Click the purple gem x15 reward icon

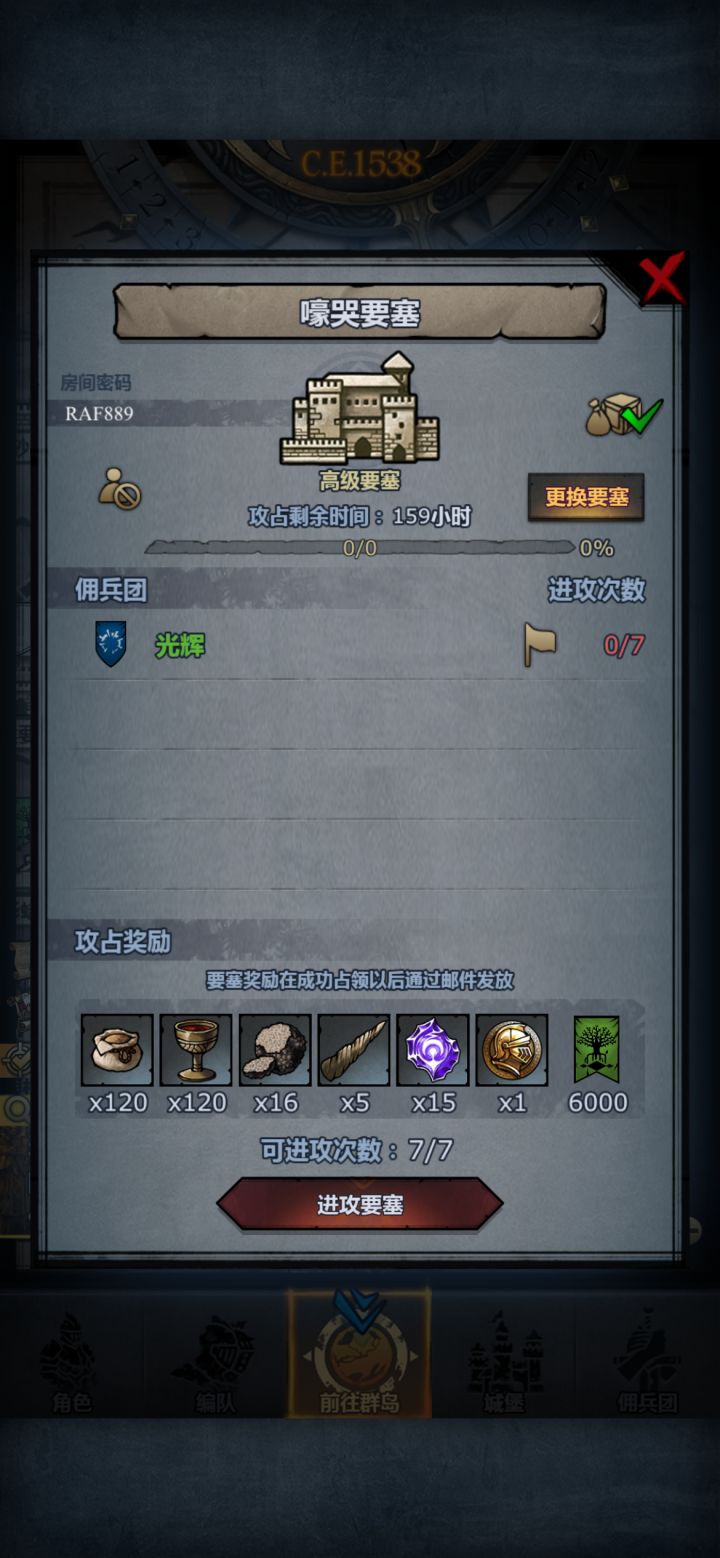tap(432, 1050)
